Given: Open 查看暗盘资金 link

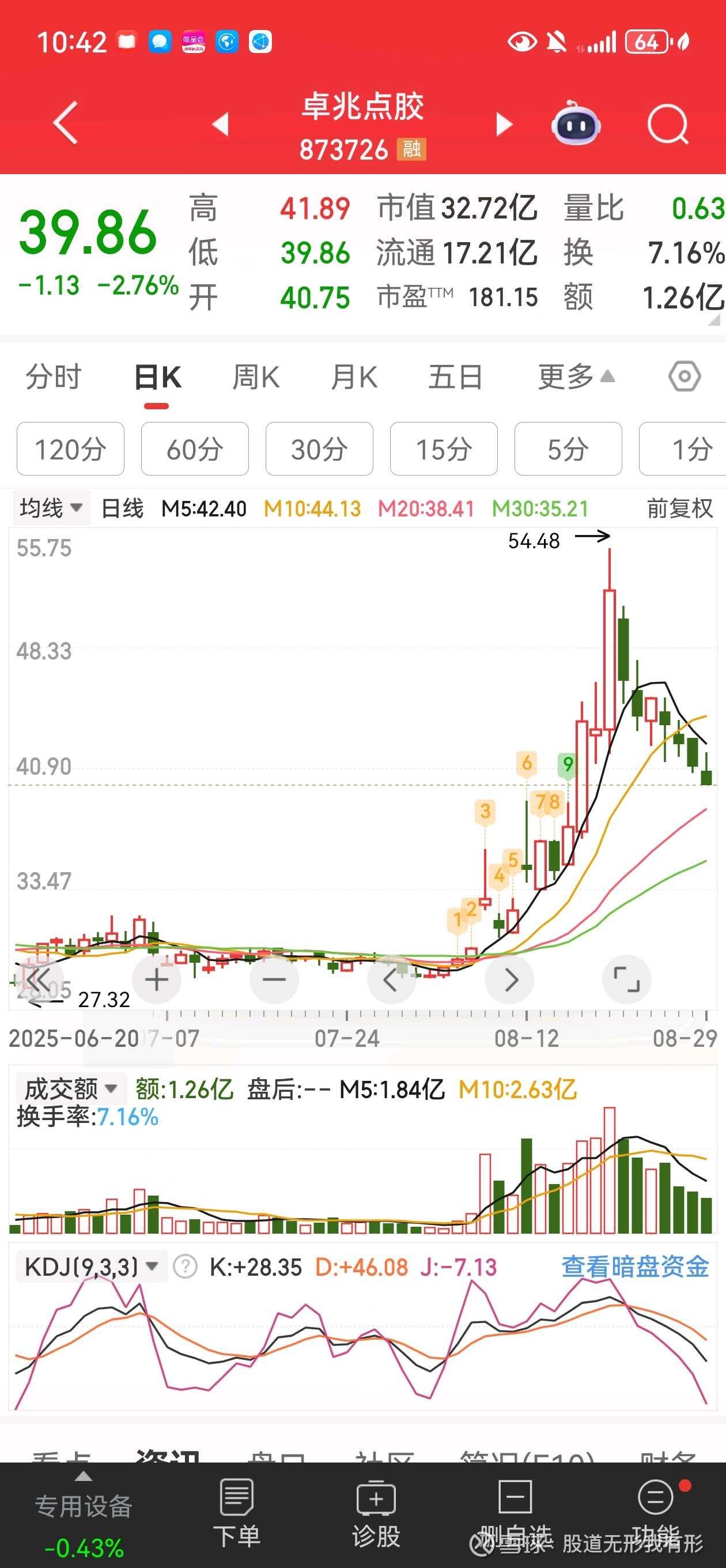Looking at the screenshot, I should click(635, 1267).
